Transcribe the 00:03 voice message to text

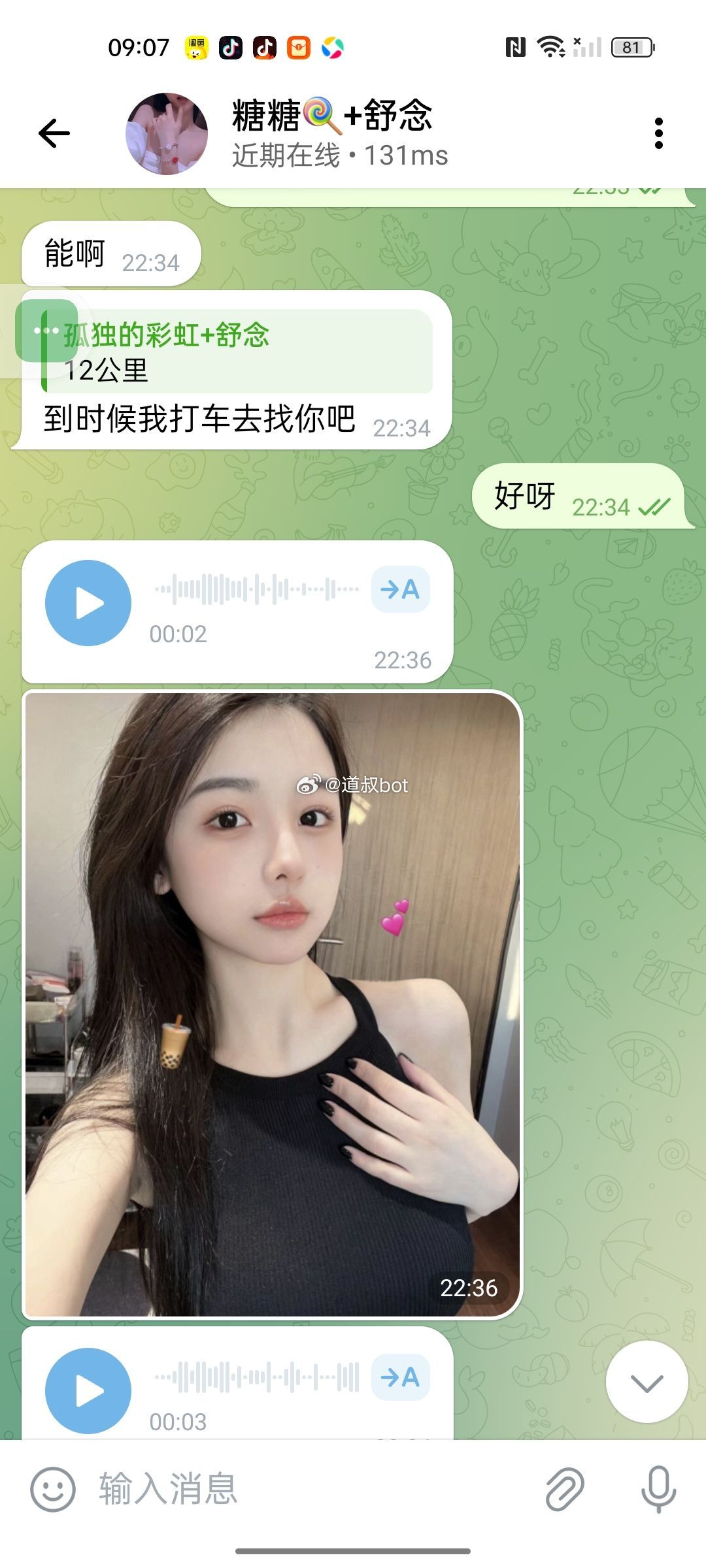400,1377
